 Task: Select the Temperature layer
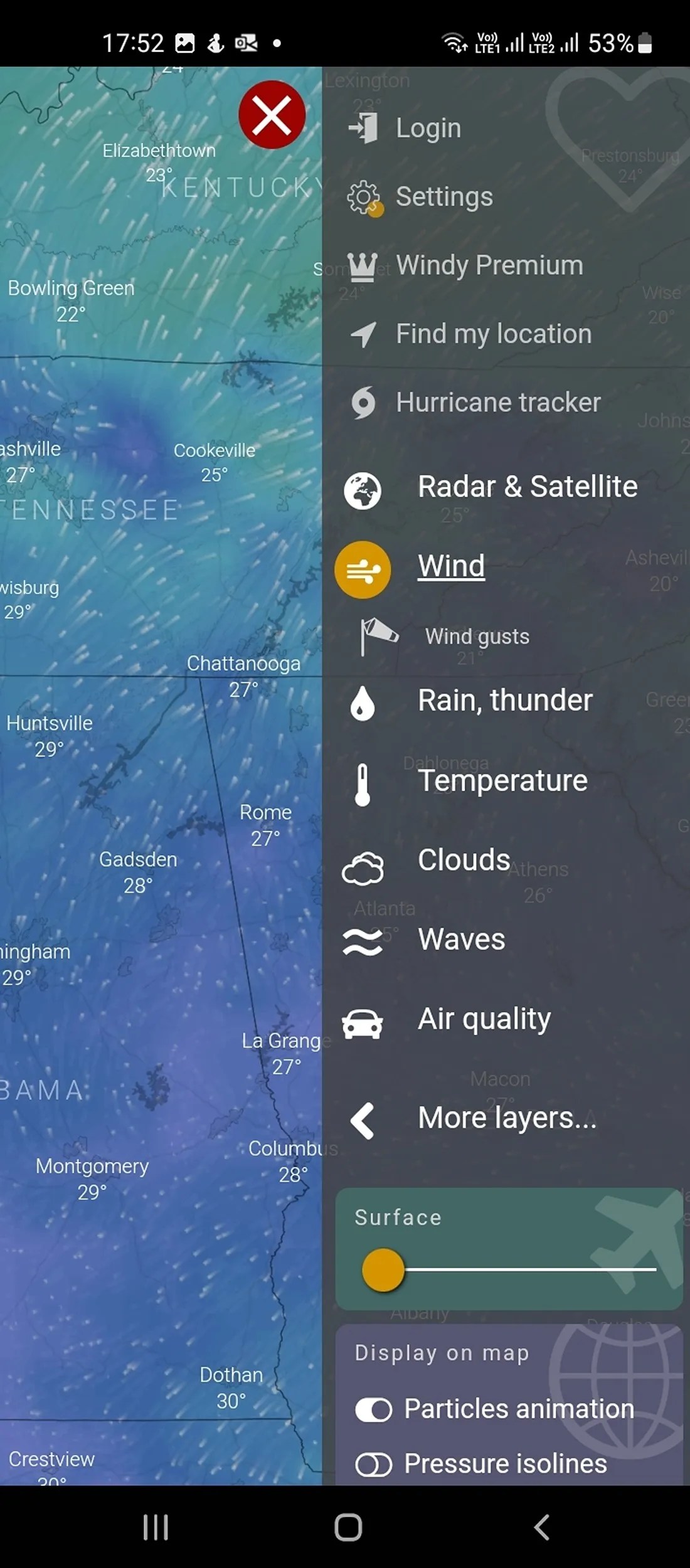tap(502, 780)
